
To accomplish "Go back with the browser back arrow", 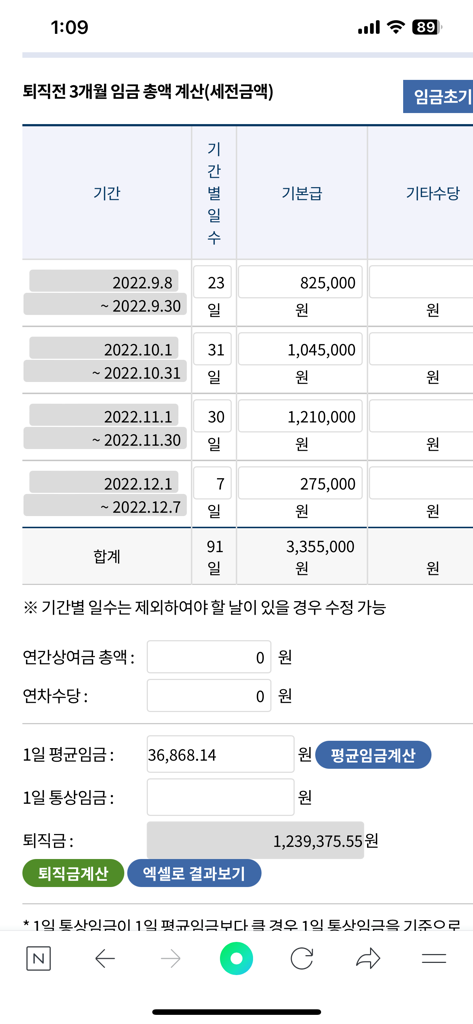I will 105,959.
